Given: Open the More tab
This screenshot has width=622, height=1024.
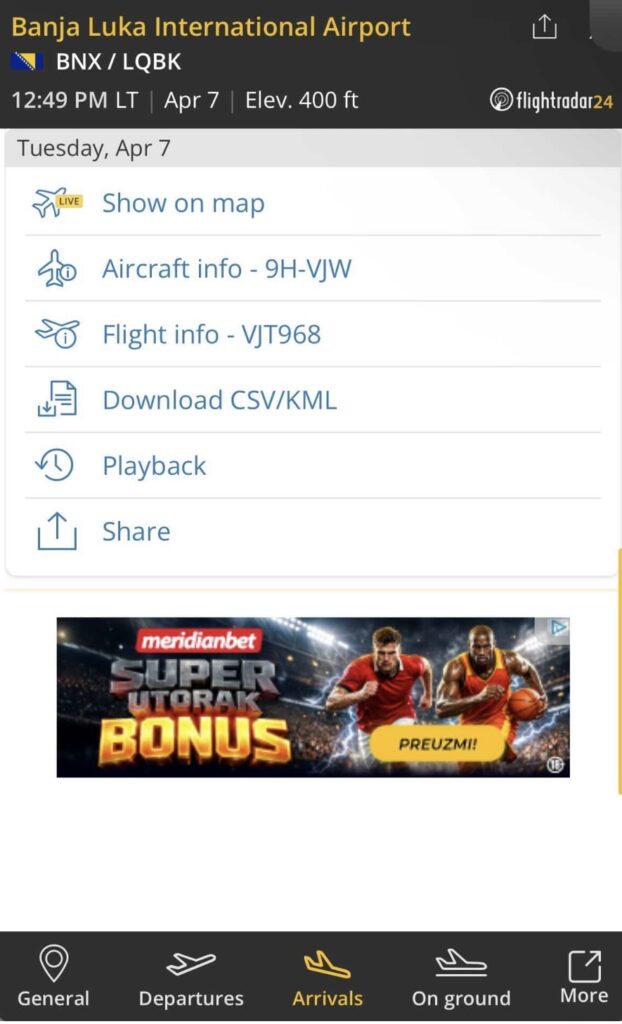Looking at the screenshot, I should tap(584, 978).
